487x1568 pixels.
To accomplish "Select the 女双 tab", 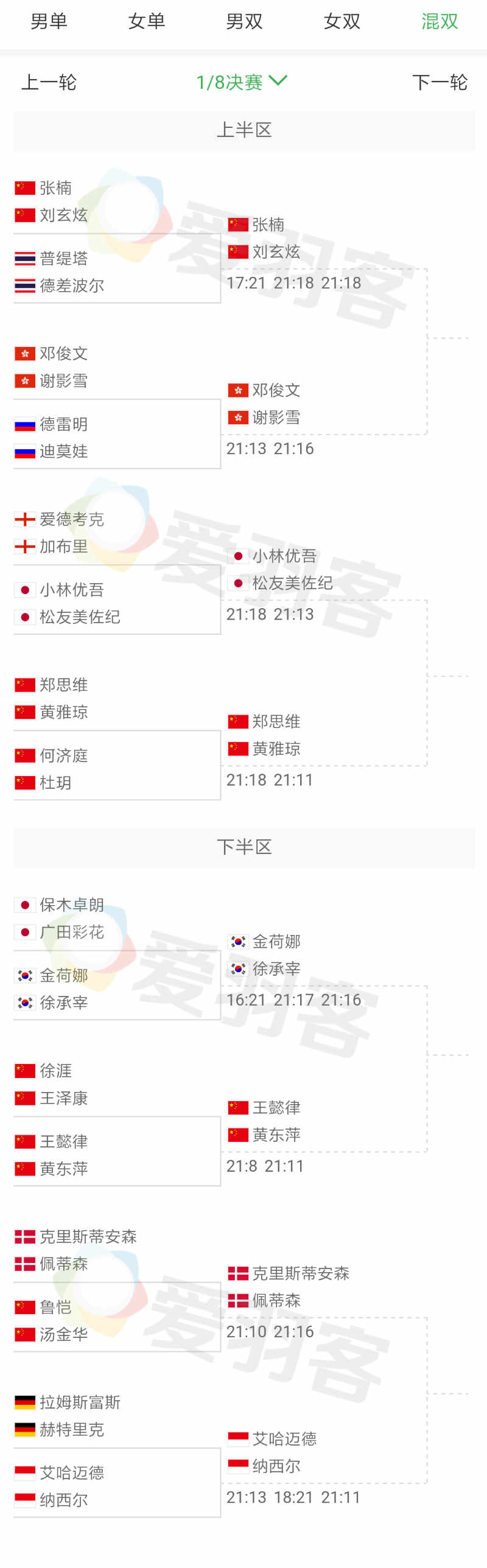I will [x=342, y=22].
